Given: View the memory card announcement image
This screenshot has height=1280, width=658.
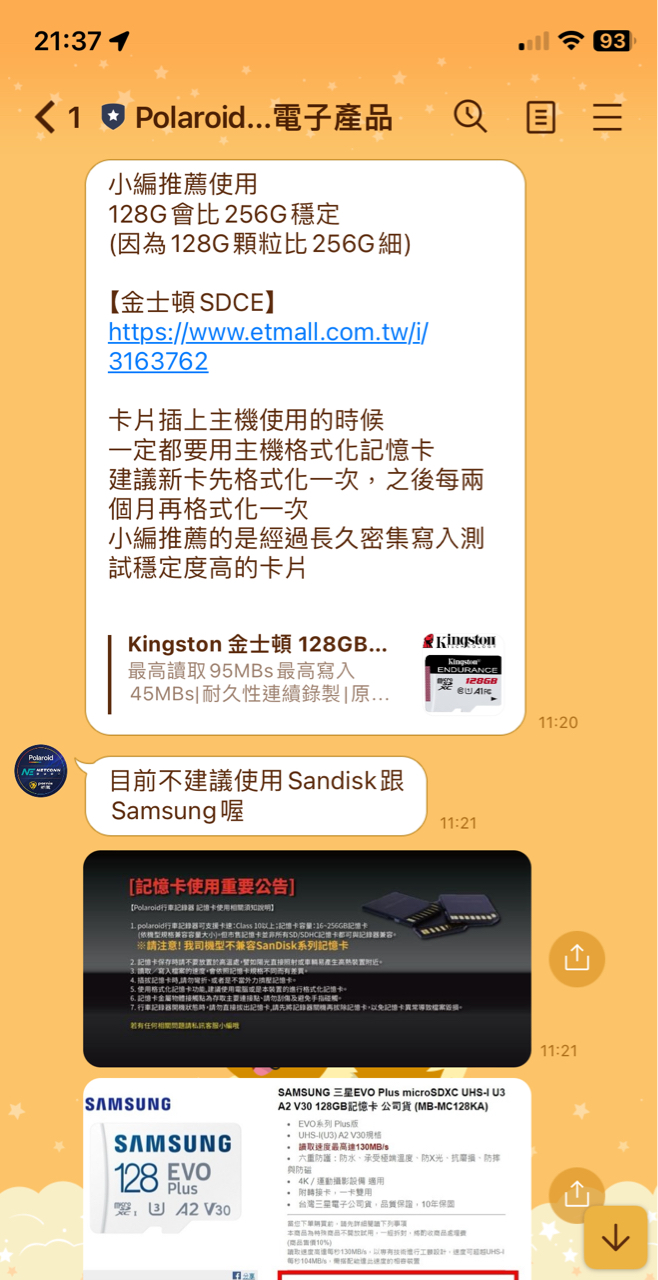Looking at the screenshot, I should pyautogui.click(x=306, y=958).
